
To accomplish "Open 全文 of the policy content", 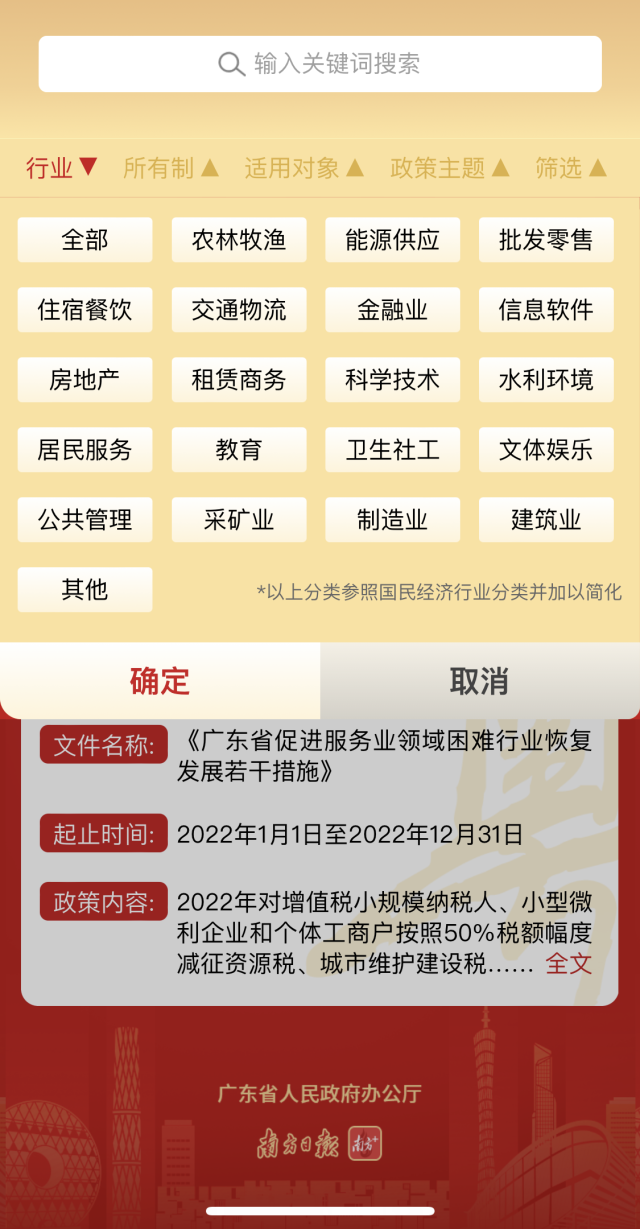I will click(x=568, y=964).
